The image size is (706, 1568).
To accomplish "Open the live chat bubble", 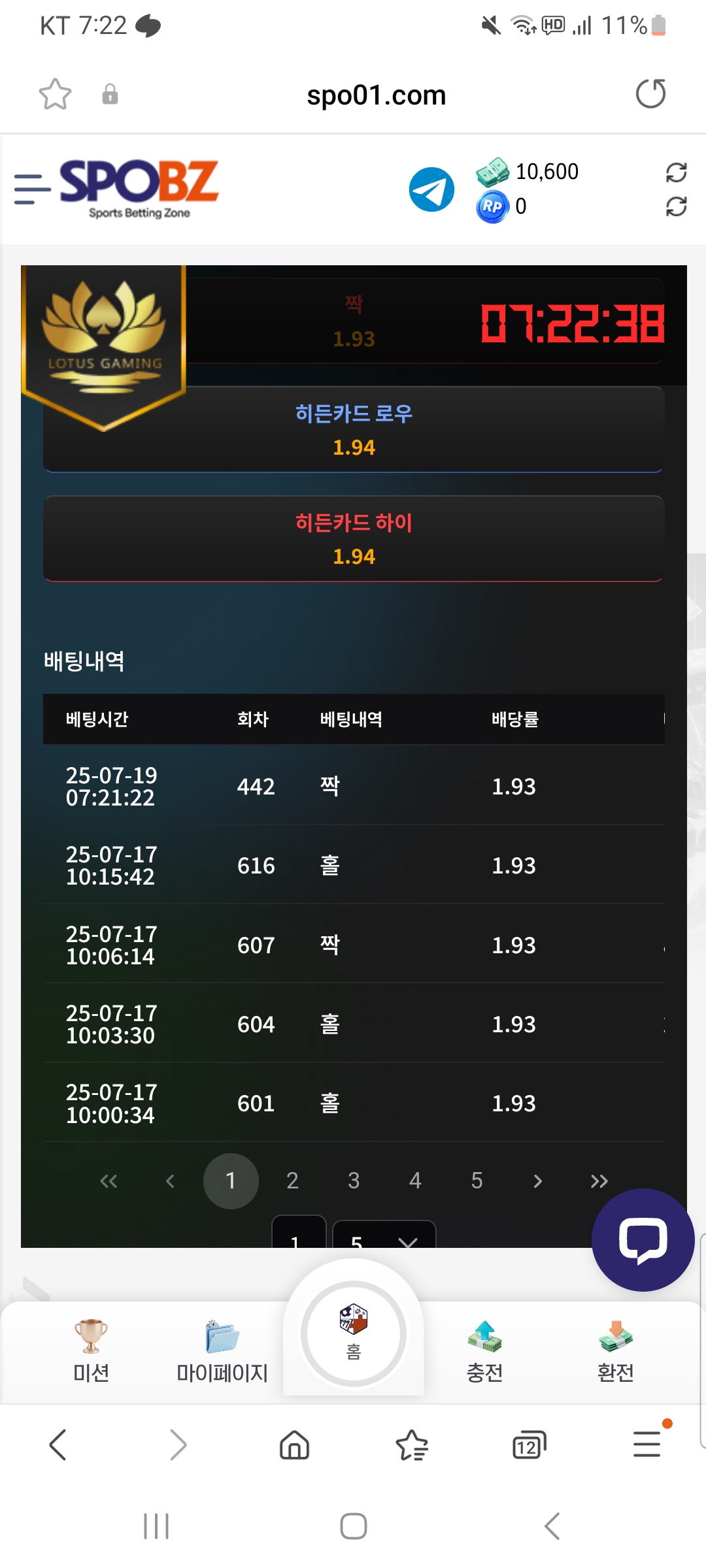I will 643,1239.
